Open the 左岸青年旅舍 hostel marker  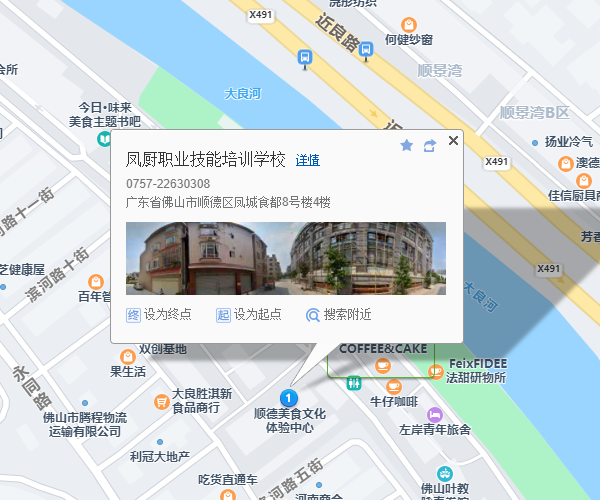(x=434, y=414)
